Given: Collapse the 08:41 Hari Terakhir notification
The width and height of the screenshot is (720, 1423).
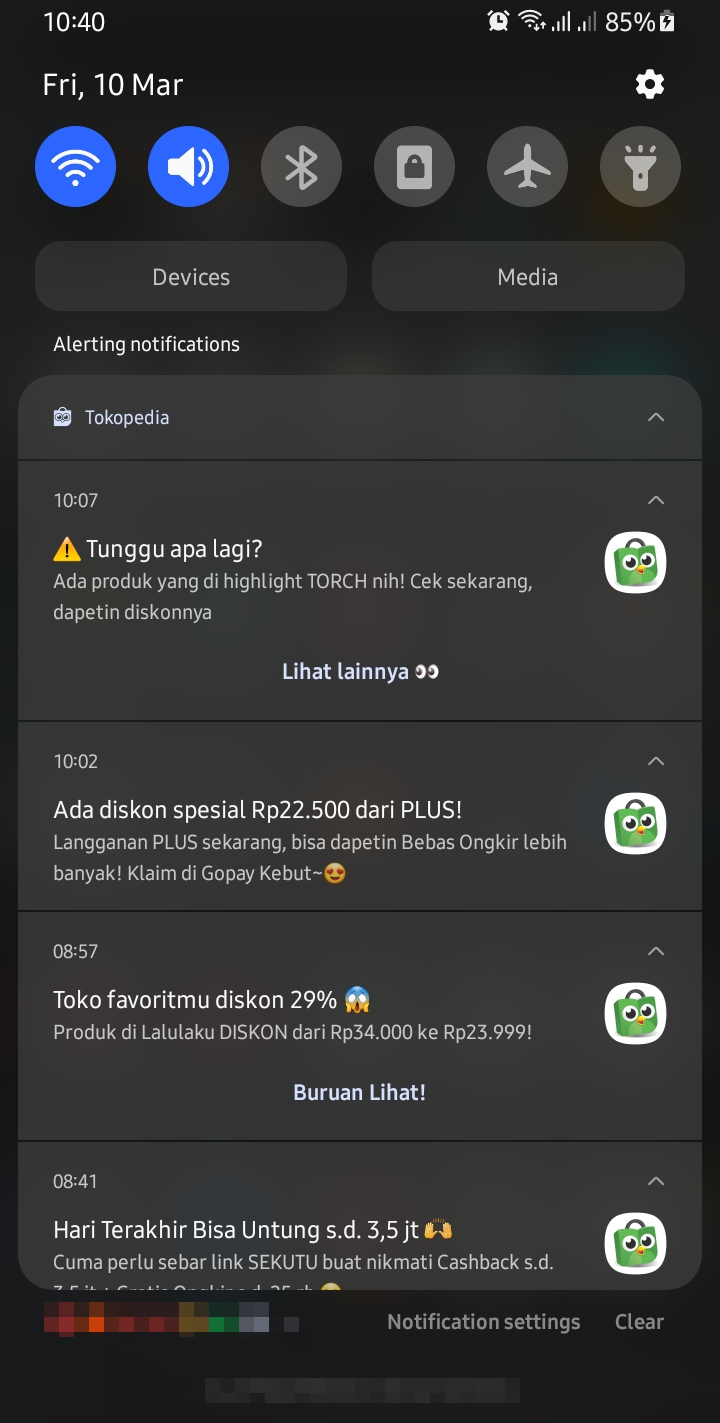Looking at the screenshot, I should 655,1181.
